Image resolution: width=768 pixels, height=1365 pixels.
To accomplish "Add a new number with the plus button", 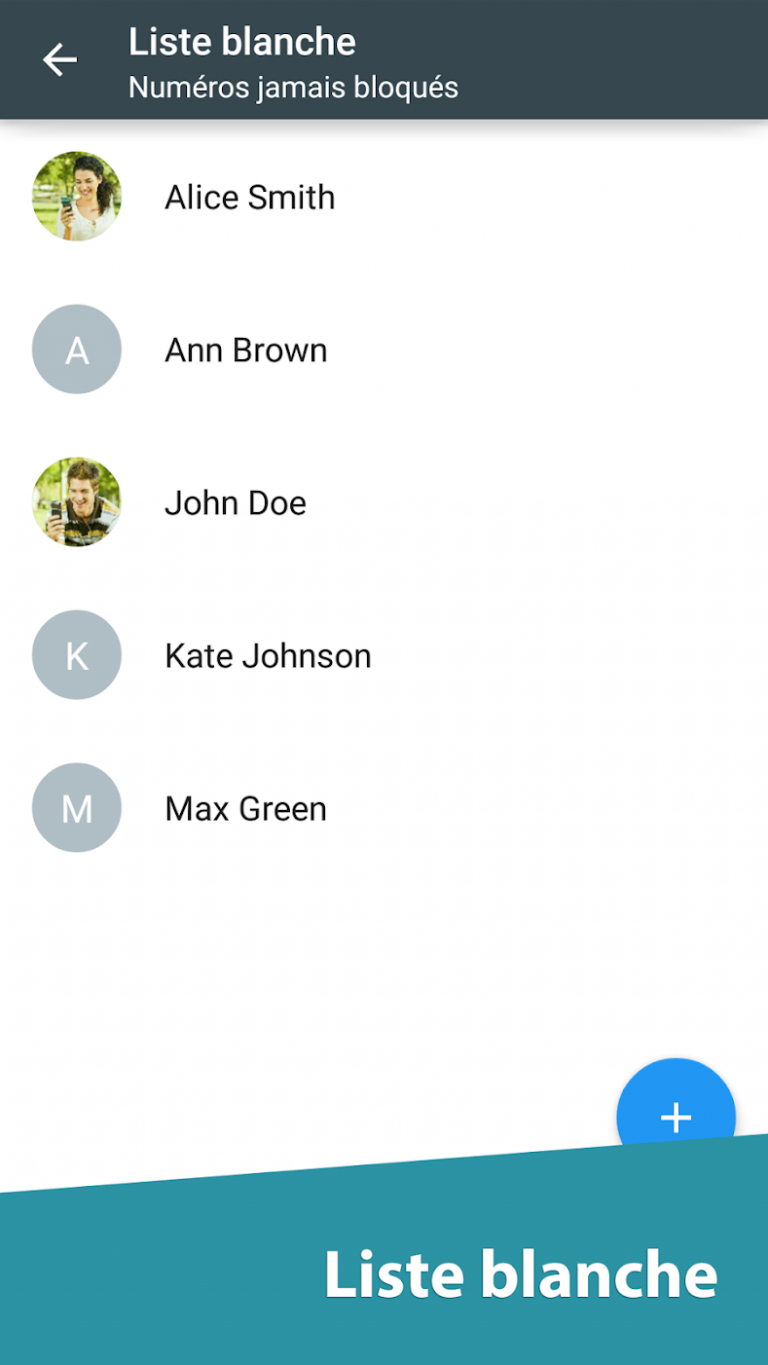I will (x=675, y=1112).
